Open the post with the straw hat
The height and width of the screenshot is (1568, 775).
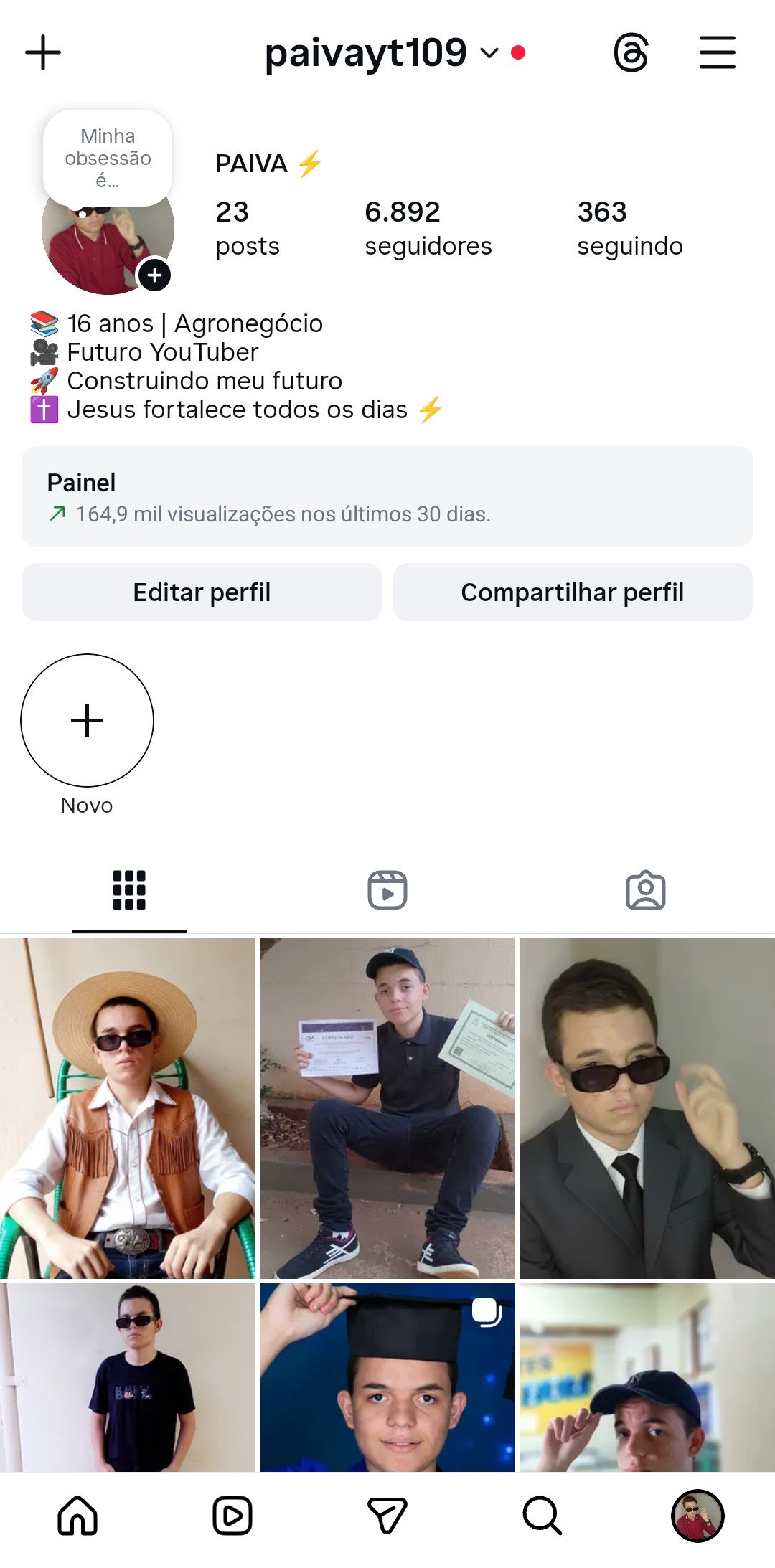(128, 1108)
